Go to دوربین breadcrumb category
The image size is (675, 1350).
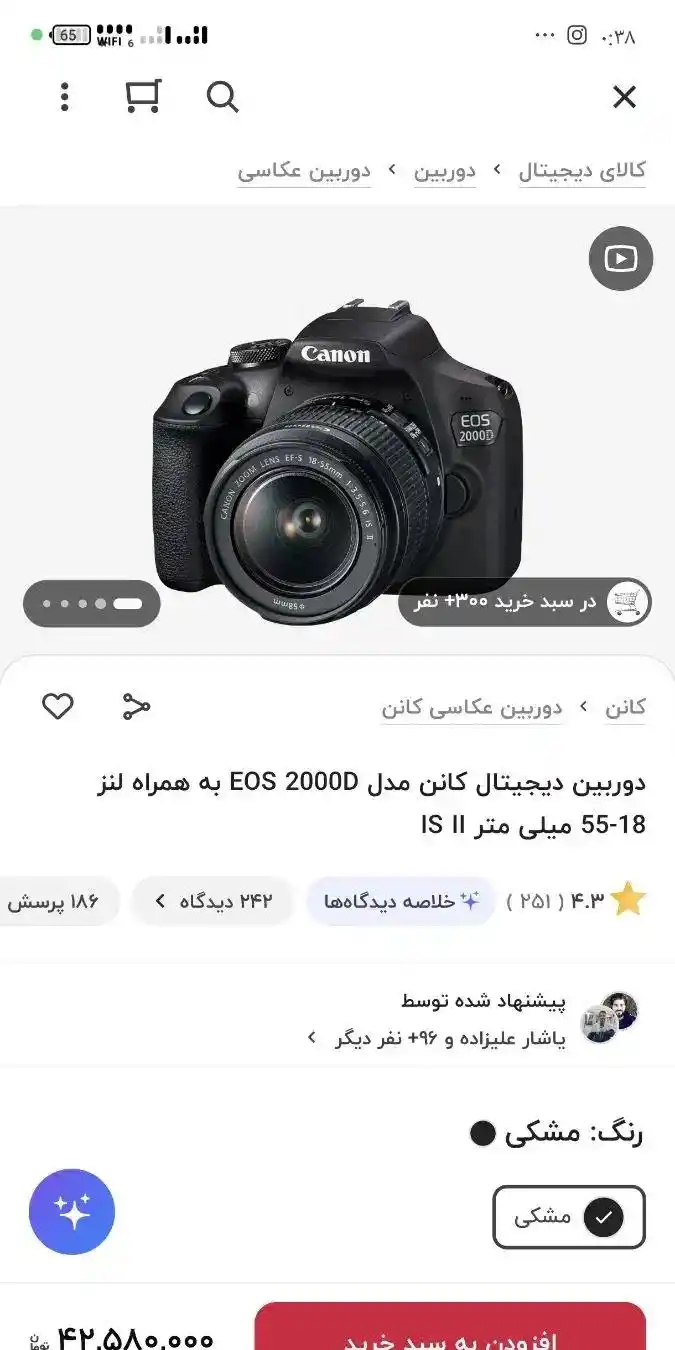445,170
